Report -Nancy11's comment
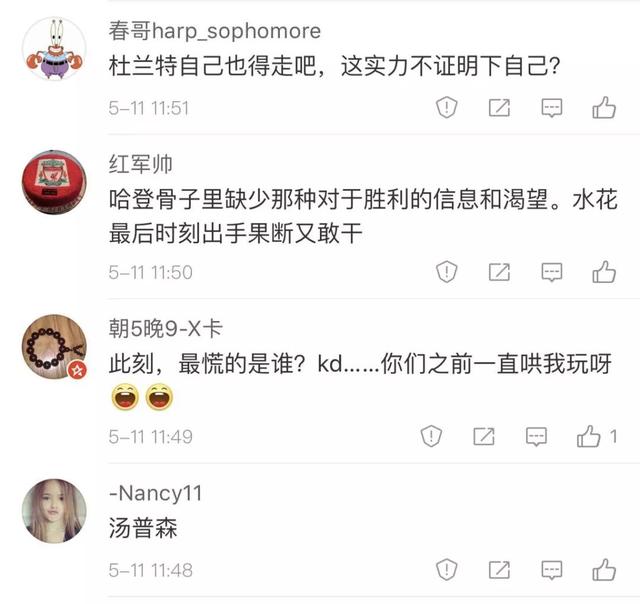Image resolution: width=640 pixels, height=604 pixels. tap(447, 570)
